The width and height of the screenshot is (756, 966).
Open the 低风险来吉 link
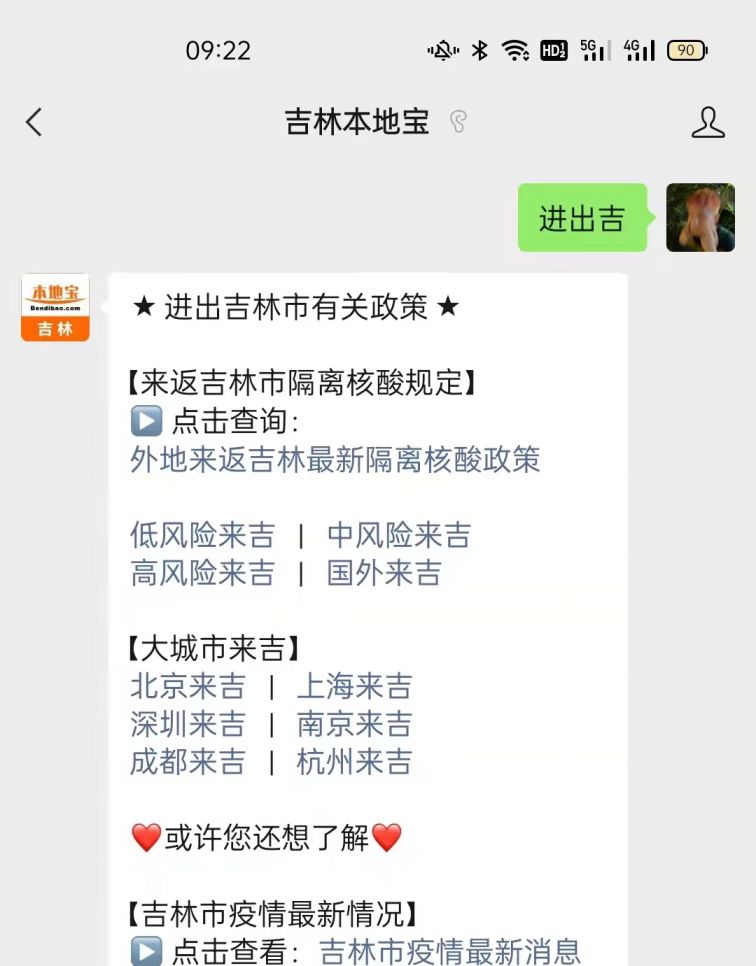(203, 536)
